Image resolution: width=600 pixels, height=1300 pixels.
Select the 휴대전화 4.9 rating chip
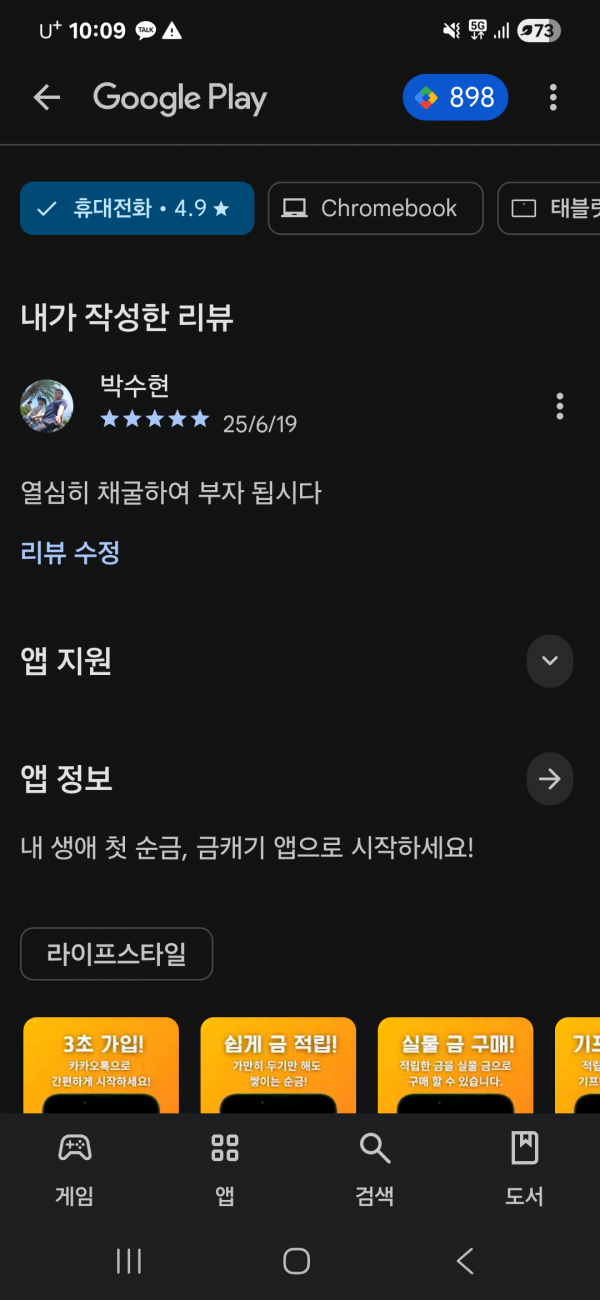point(137,208)
